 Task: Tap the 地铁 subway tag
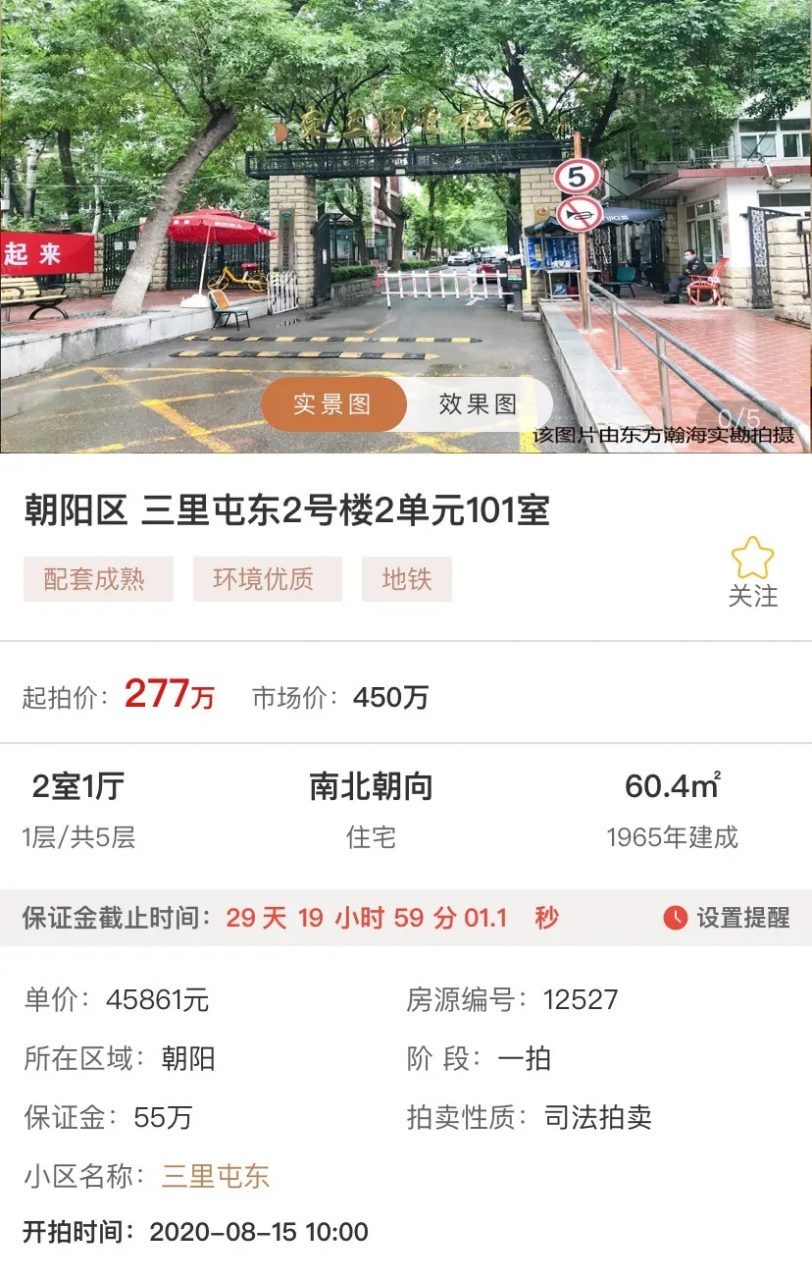(x=404, y=579)
